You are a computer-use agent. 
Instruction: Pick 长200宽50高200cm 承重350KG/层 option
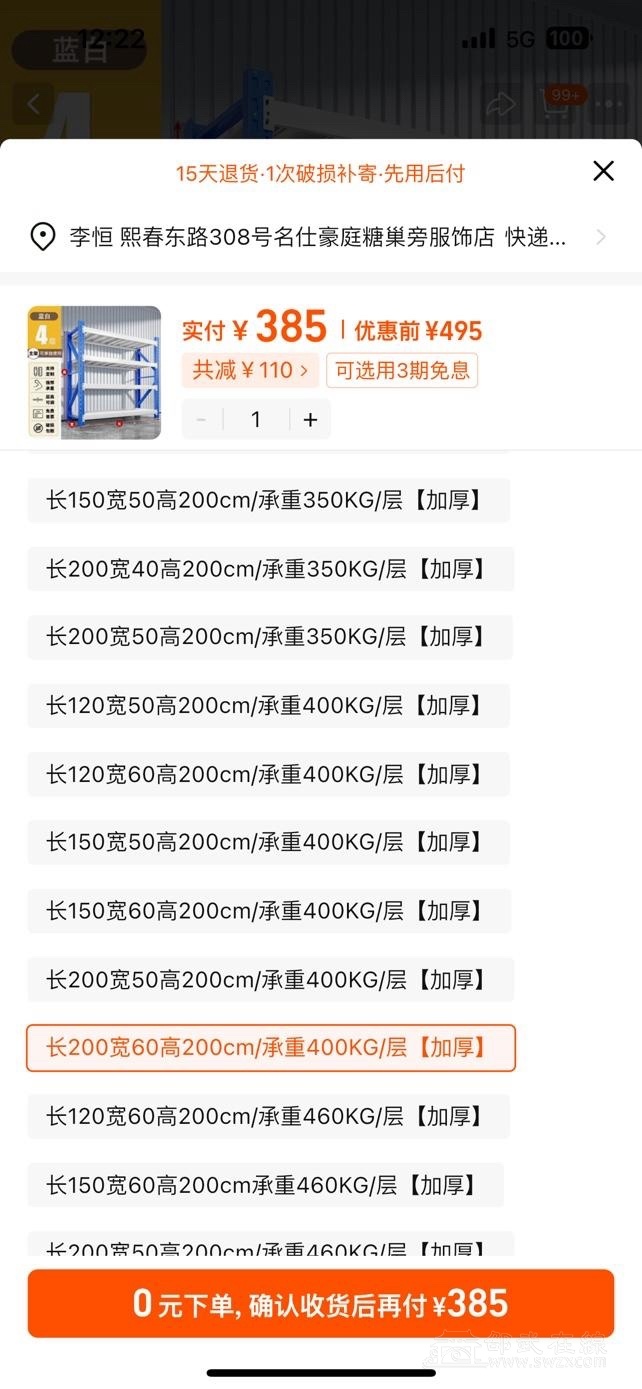269,637
